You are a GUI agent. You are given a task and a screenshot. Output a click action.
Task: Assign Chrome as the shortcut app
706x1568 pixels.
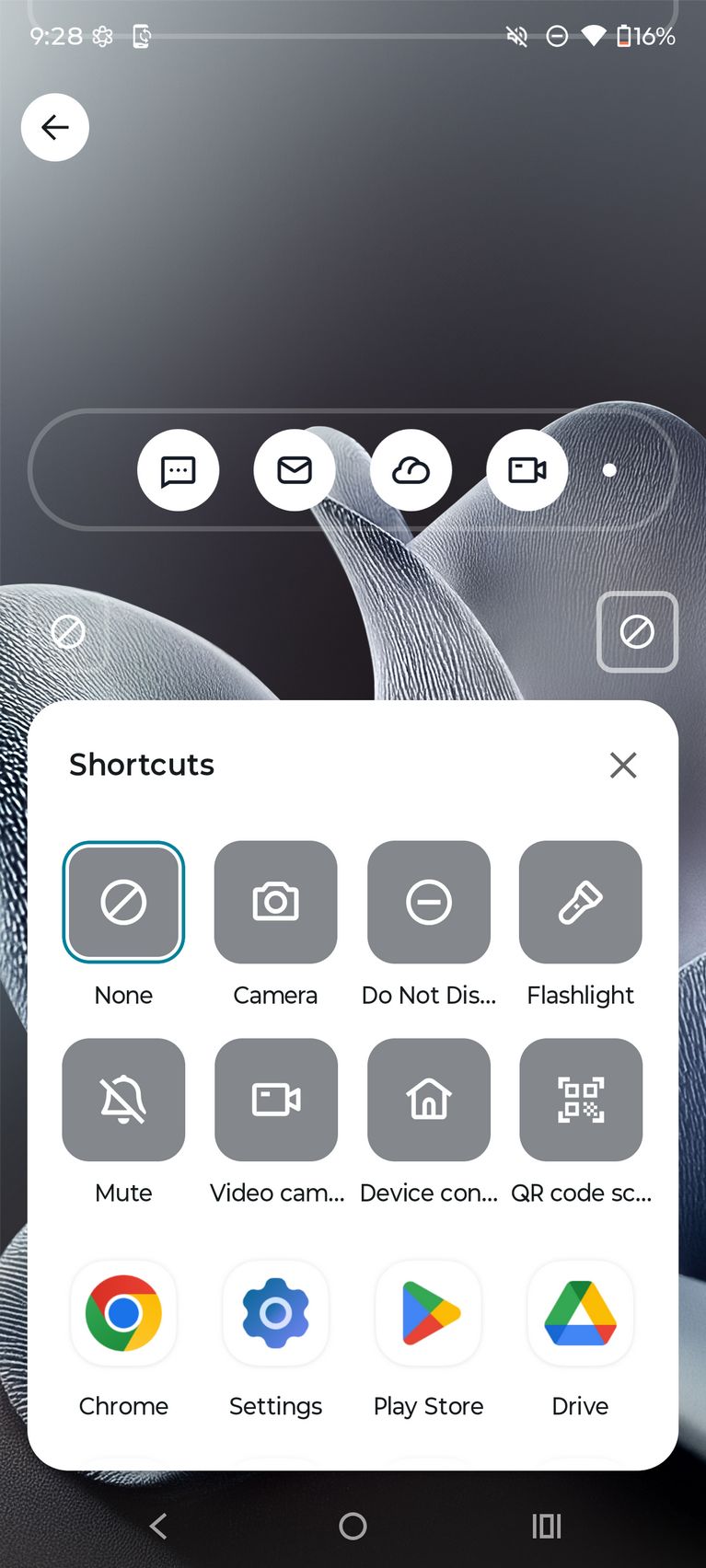click(x=123, y=1314)
